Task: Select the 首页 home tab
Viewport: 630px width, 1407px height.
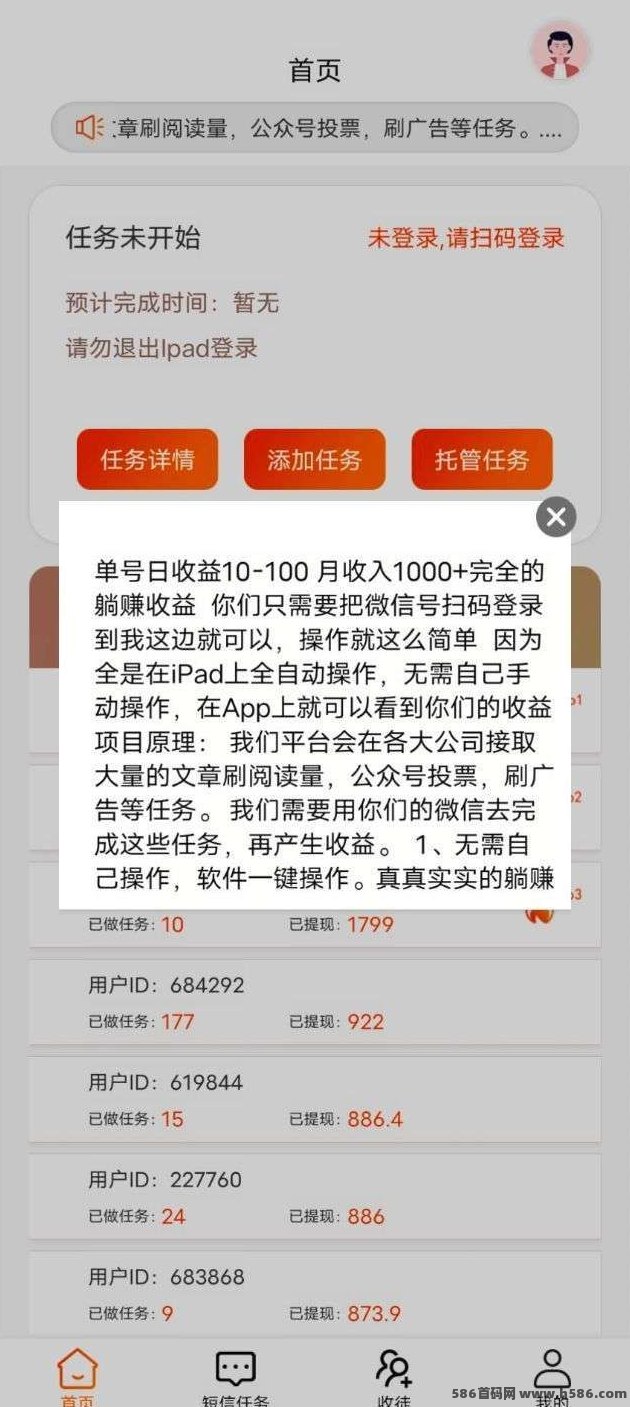Action: tap(78, 1377)
